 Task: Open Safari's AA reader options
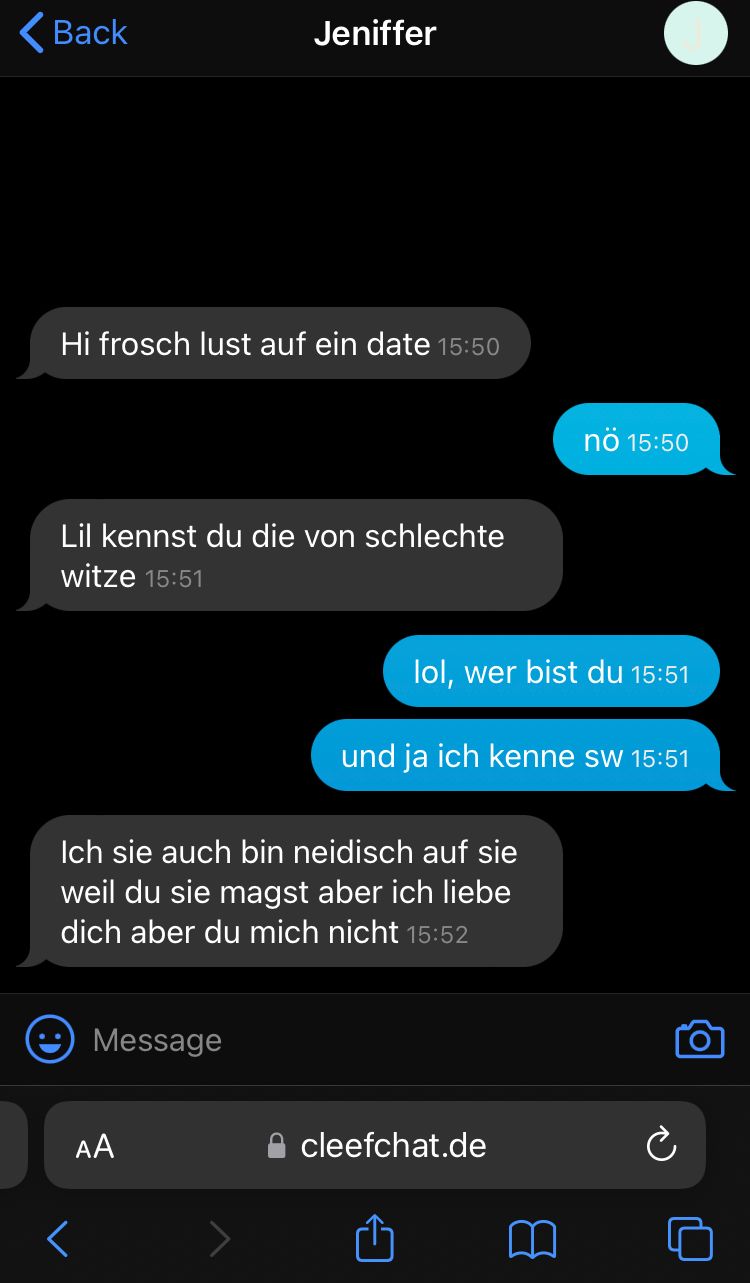(x=95, y=1146)
